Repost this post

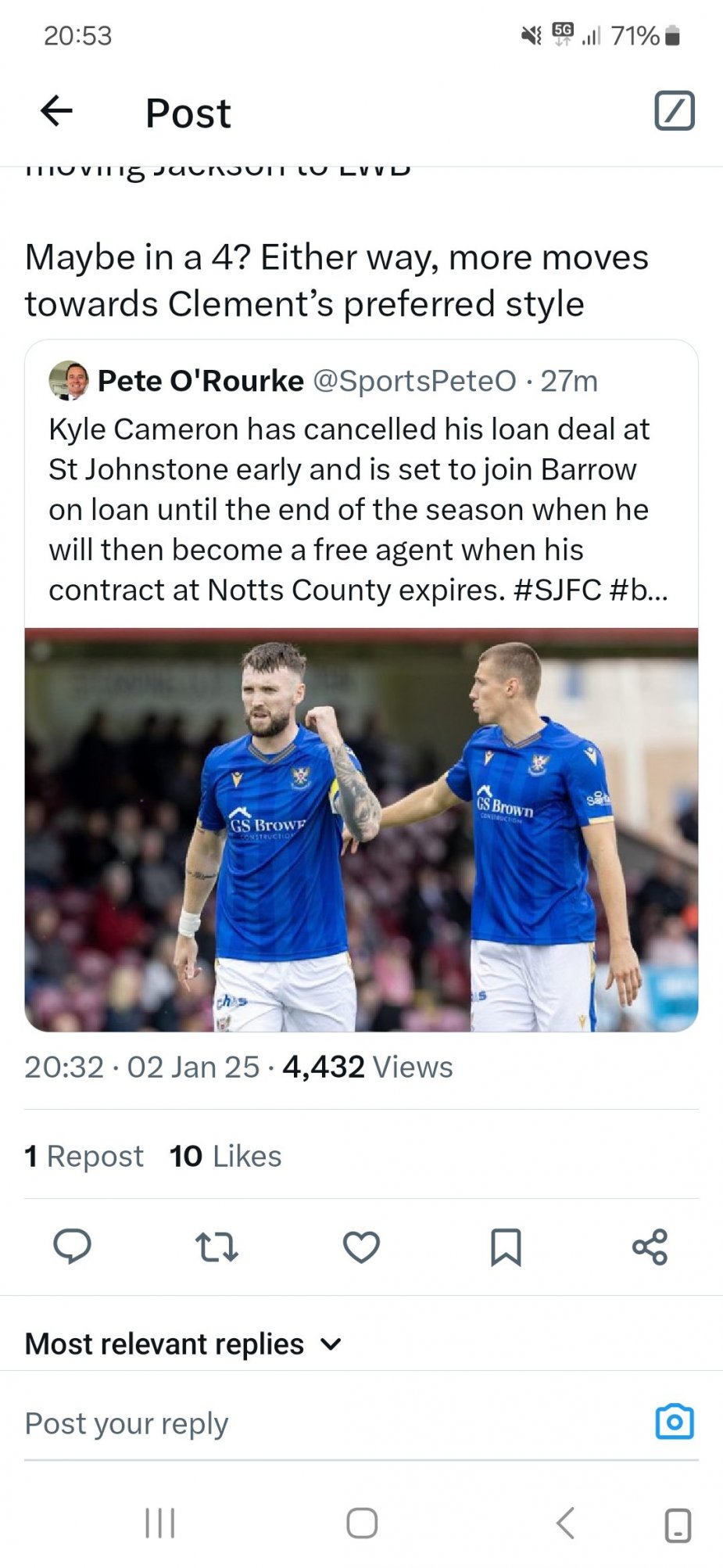point(217,1247)
